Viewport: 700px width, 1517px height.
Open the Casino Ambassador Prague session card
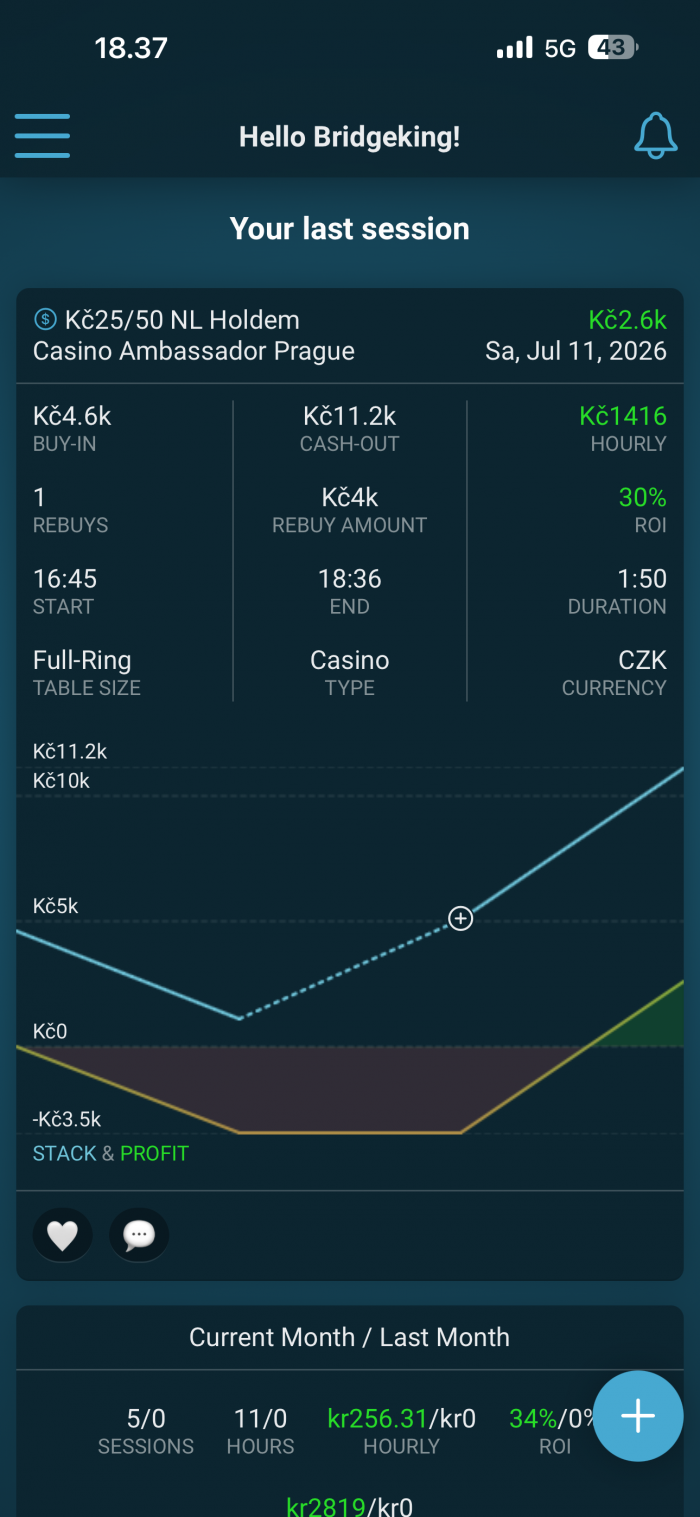pos(350,784)
